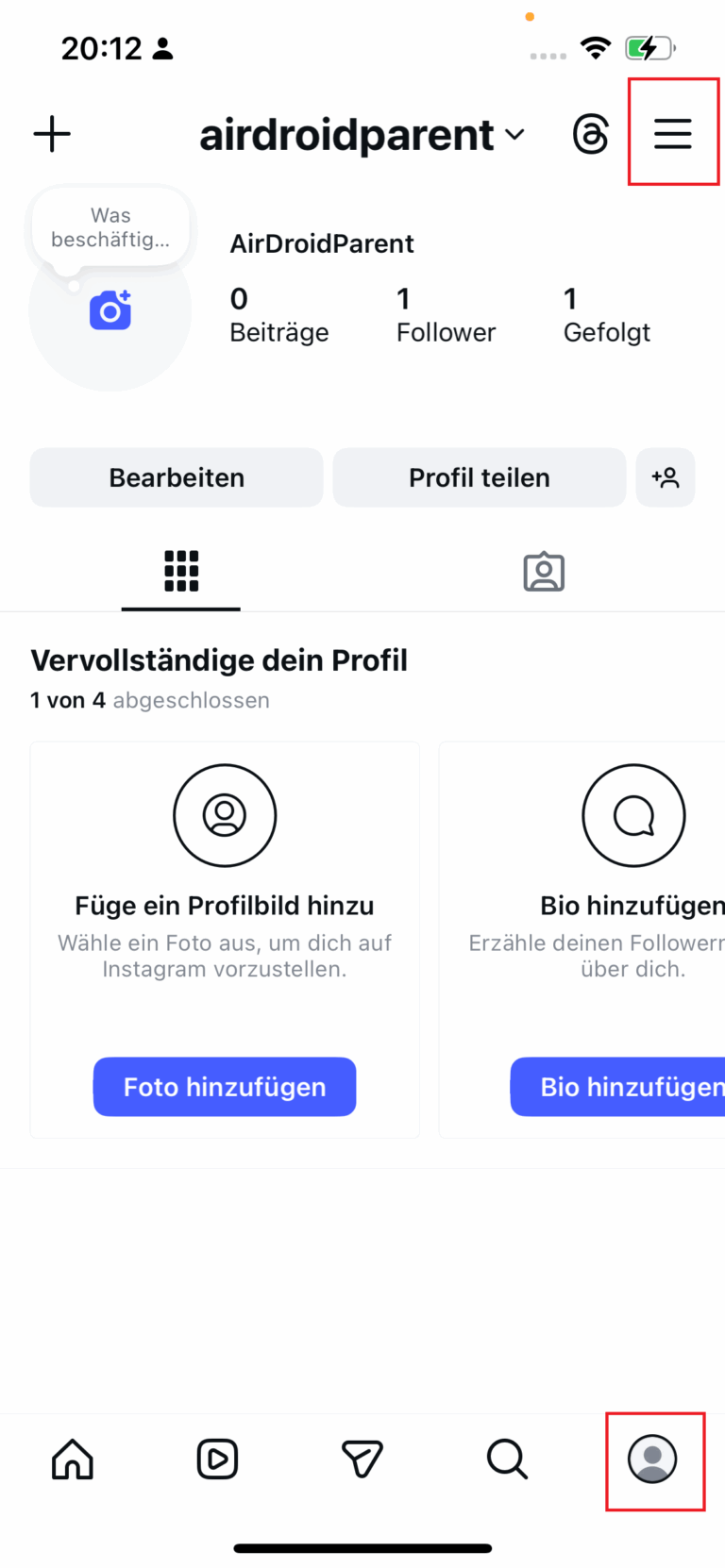
Task: Open the Gefolgt list
Action: point(607,316)
